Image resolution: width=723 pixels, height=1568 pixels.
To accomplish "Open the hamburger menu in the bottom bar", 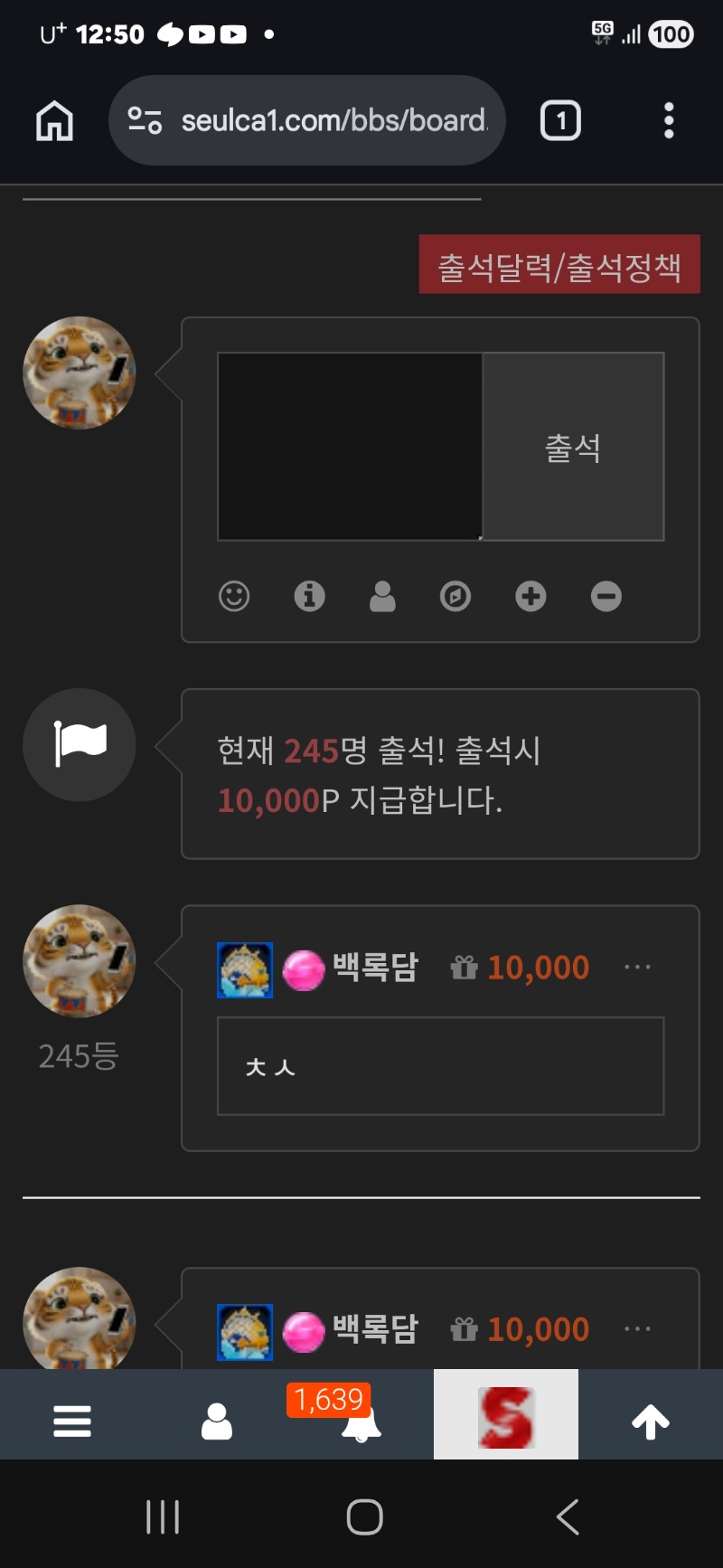I will [x=72, y=1422].
